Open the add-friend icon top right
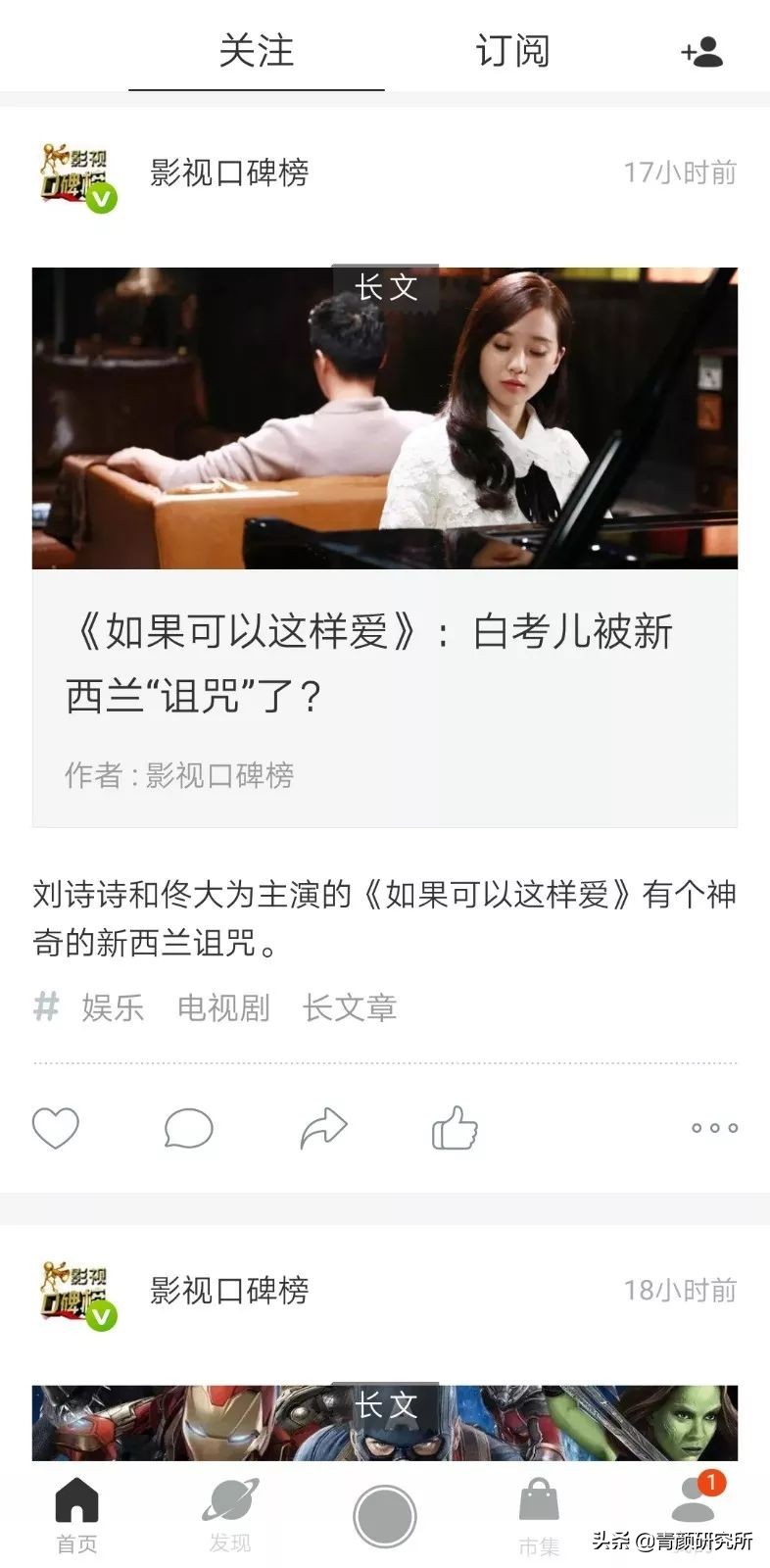Screen dimensions: 770x1568 click(701, 51)
